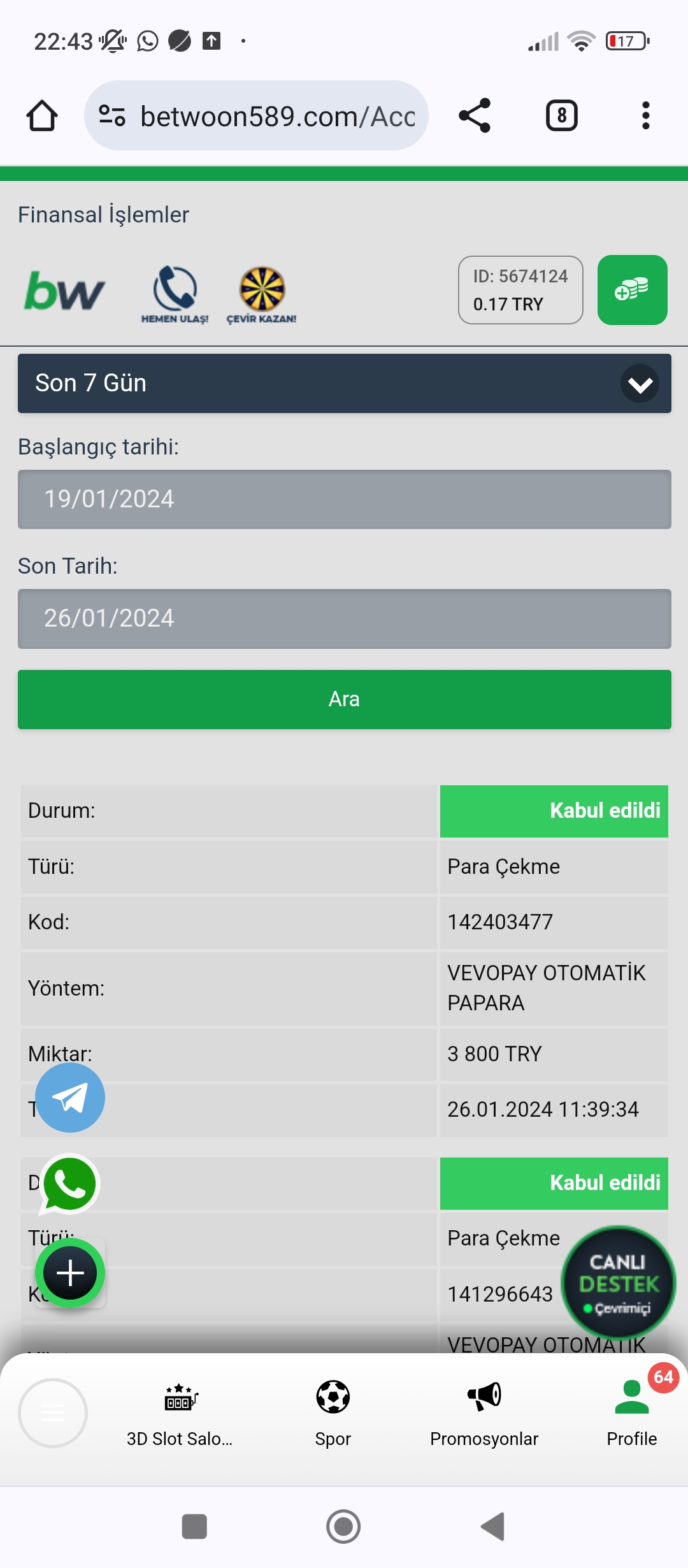Share this page
688x1568 pixels.
point(475,116)
